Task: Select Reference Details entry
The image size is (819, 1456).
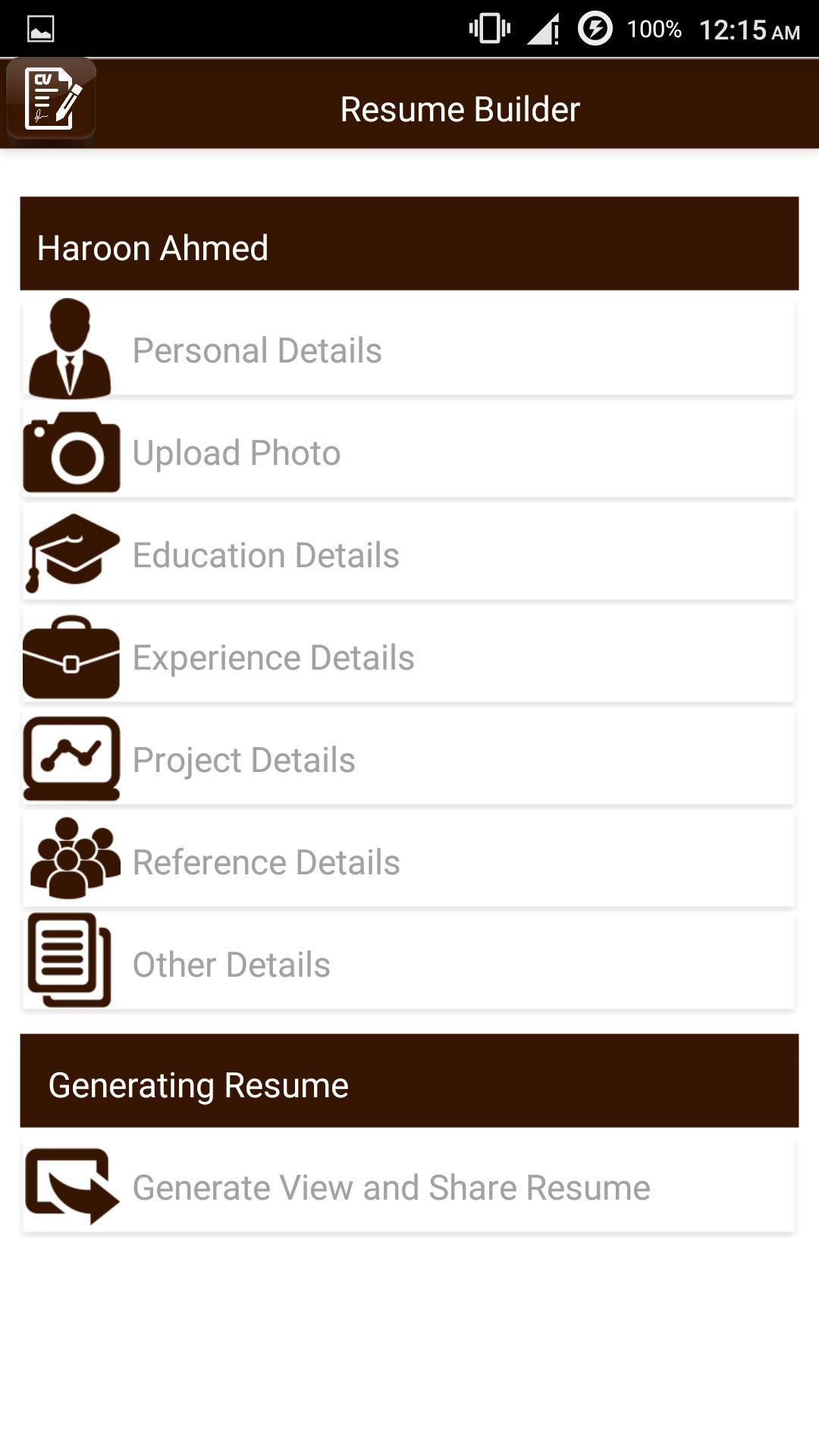Action: (x=409, y=861)
